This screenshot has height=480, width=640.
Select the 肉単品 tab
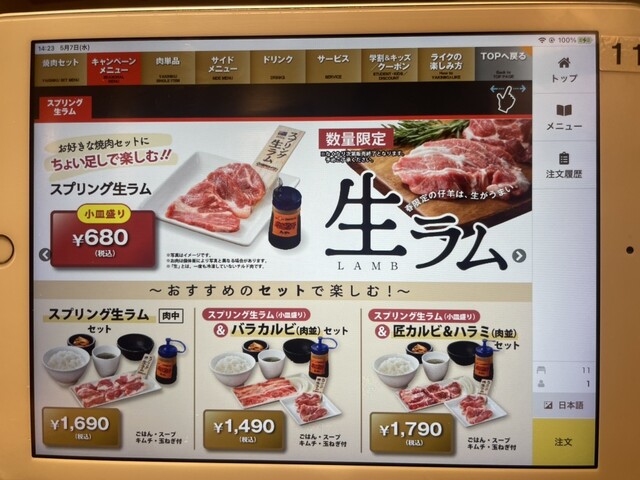[x=167, y=65]
